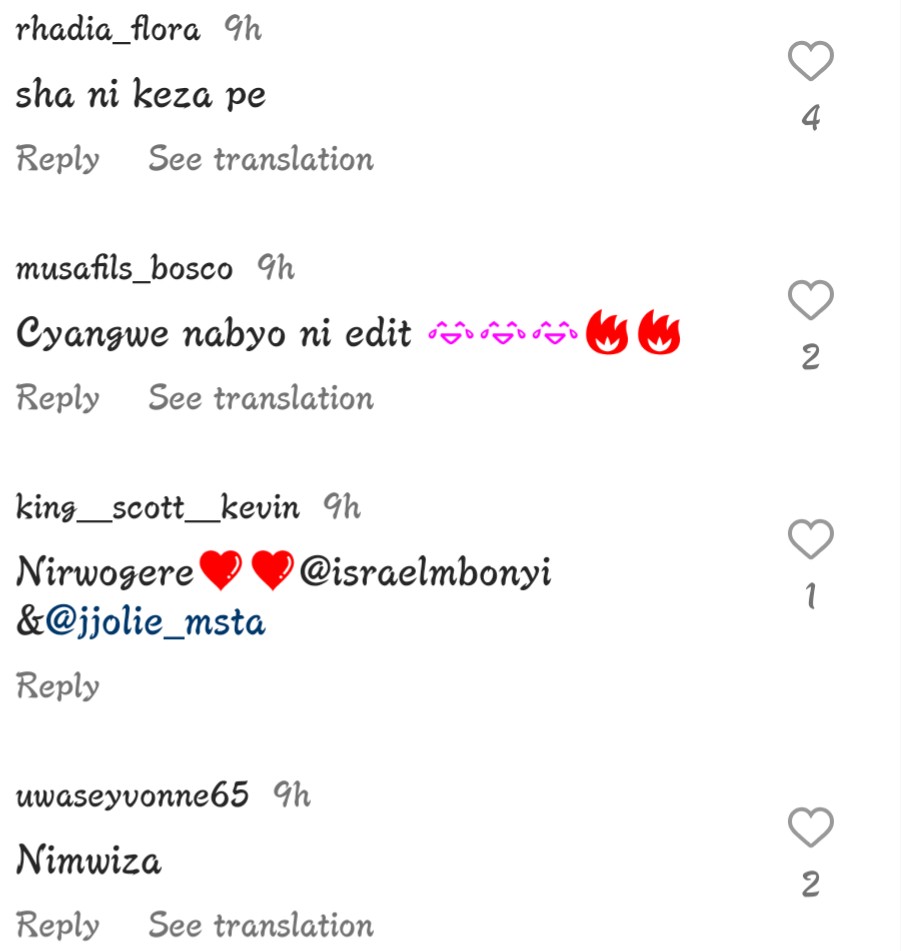Open king__scott__kevin's profile username
This screenshot has height=951, width=901.
click(158, 508)
